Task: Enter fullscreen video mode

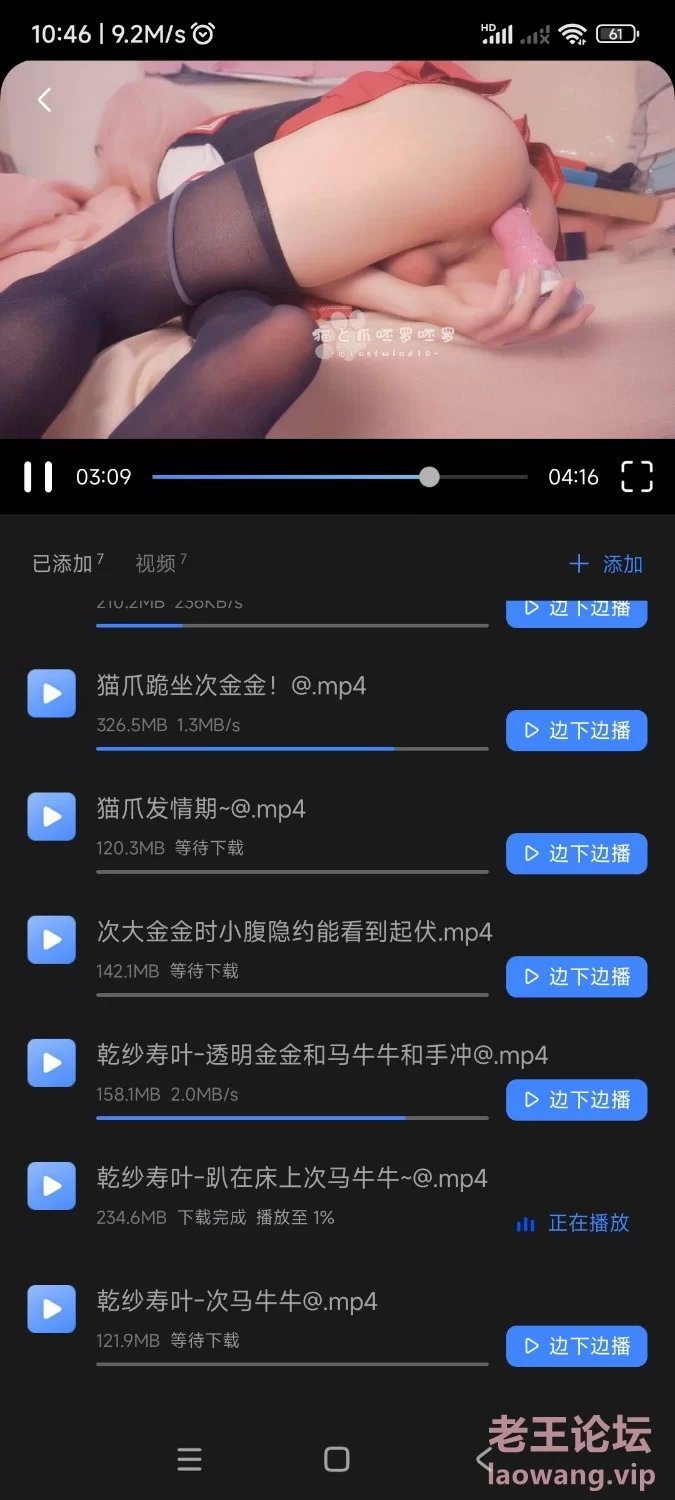Action: click(637, 477)
